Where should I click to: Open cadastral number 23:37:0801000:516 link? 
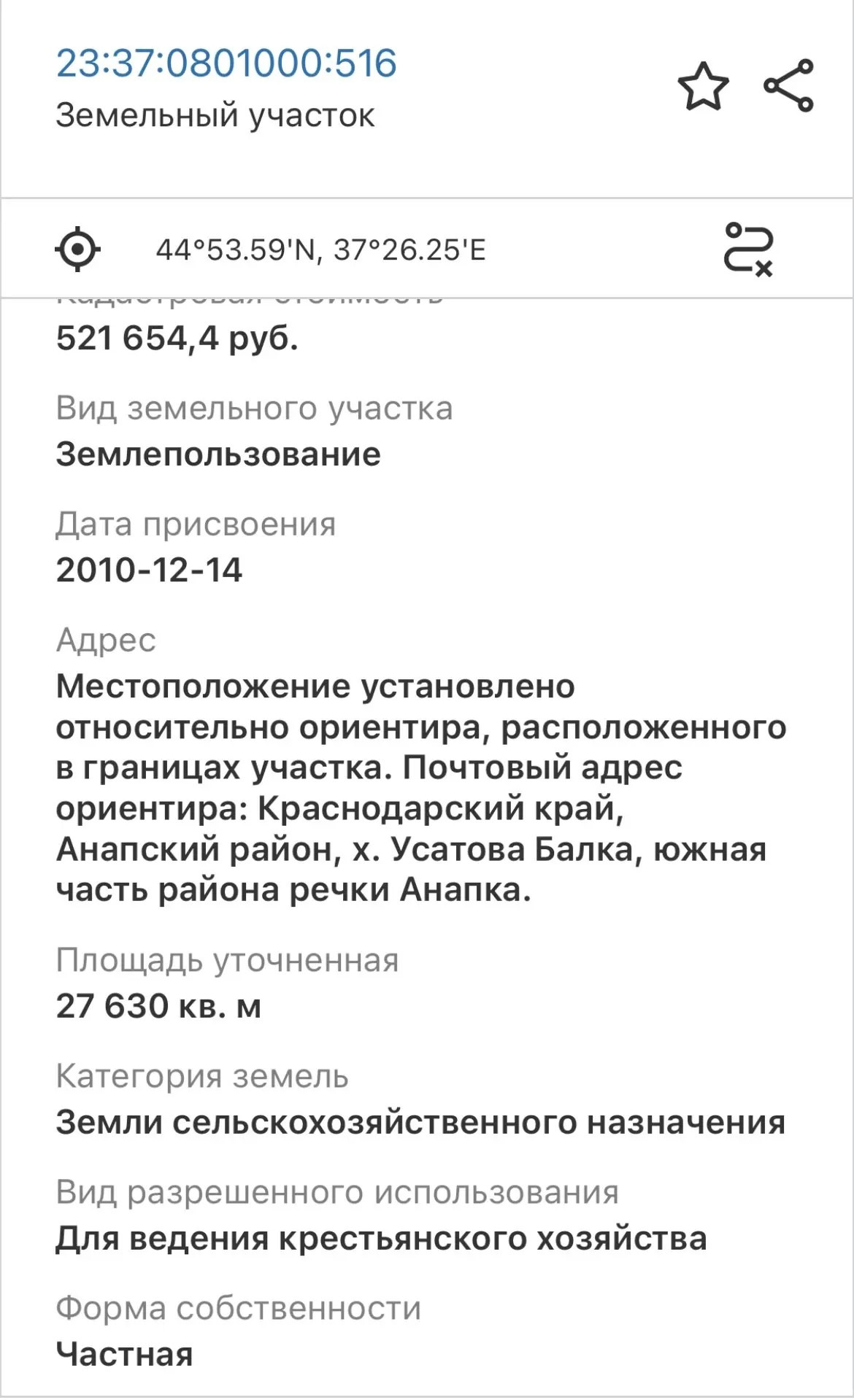(x=226, y=63)
